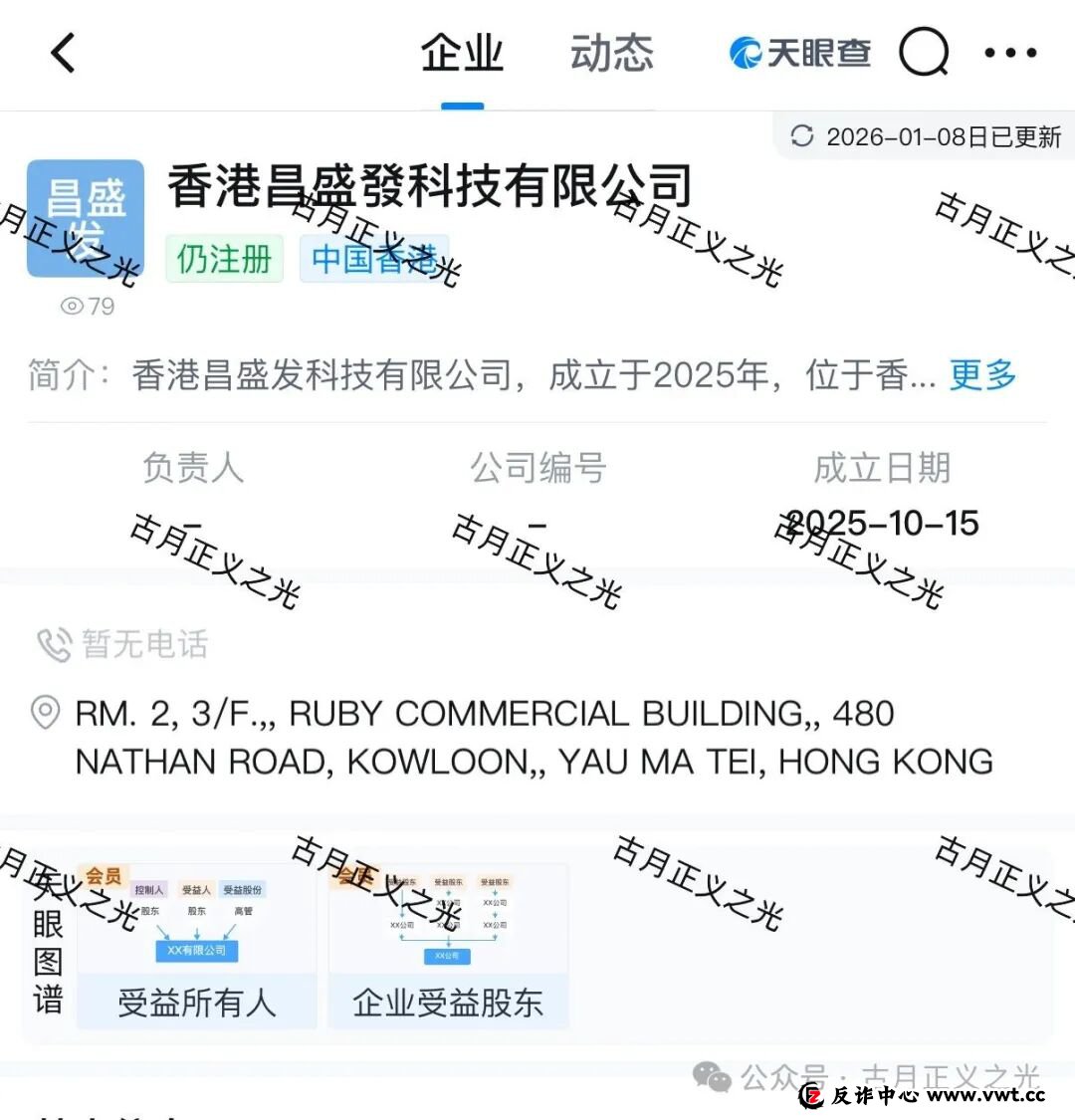Tap the 仍注册 status badge
This screenshot has width=1075, height=1120.
[x=224, y=257]
